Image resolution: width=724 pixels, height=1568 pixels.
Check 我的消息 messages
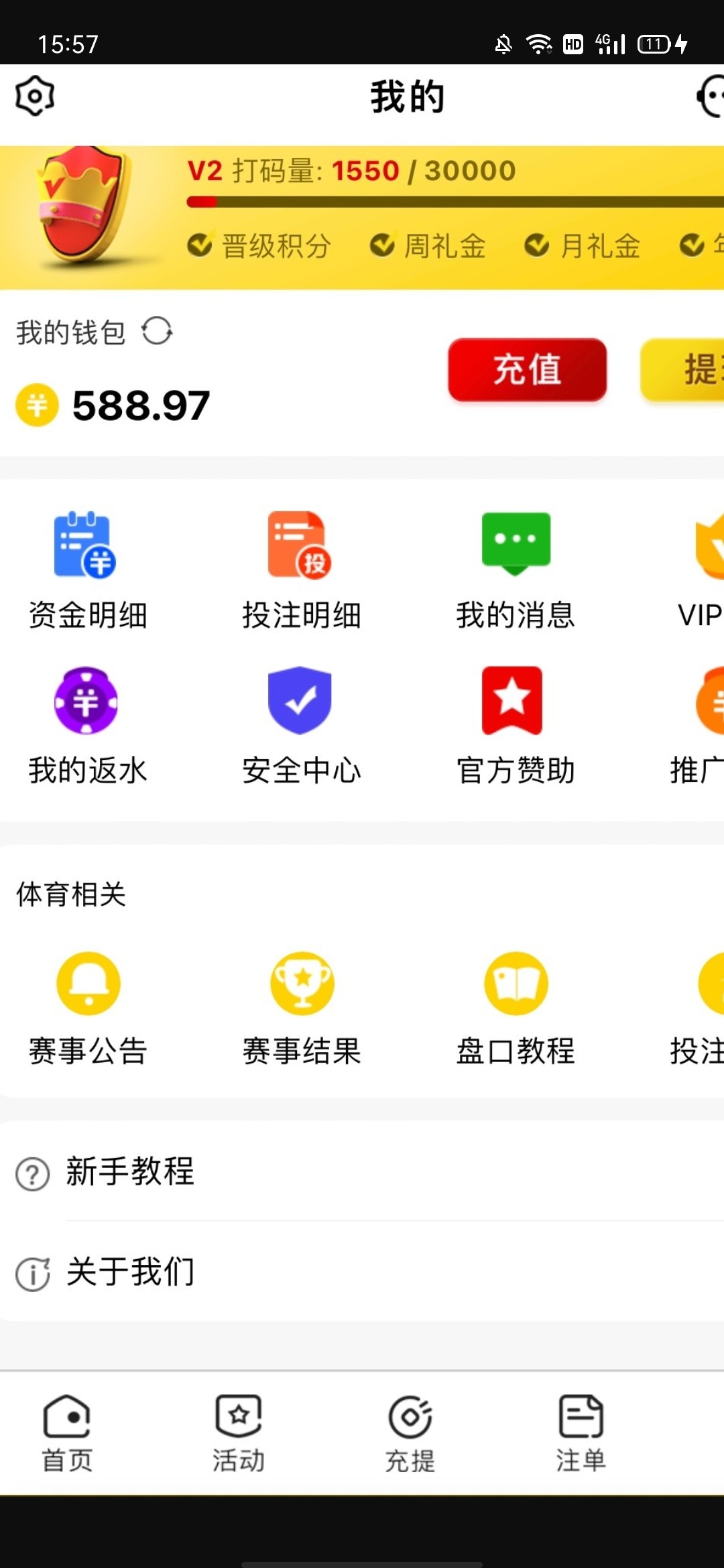[x=516, y=571]
